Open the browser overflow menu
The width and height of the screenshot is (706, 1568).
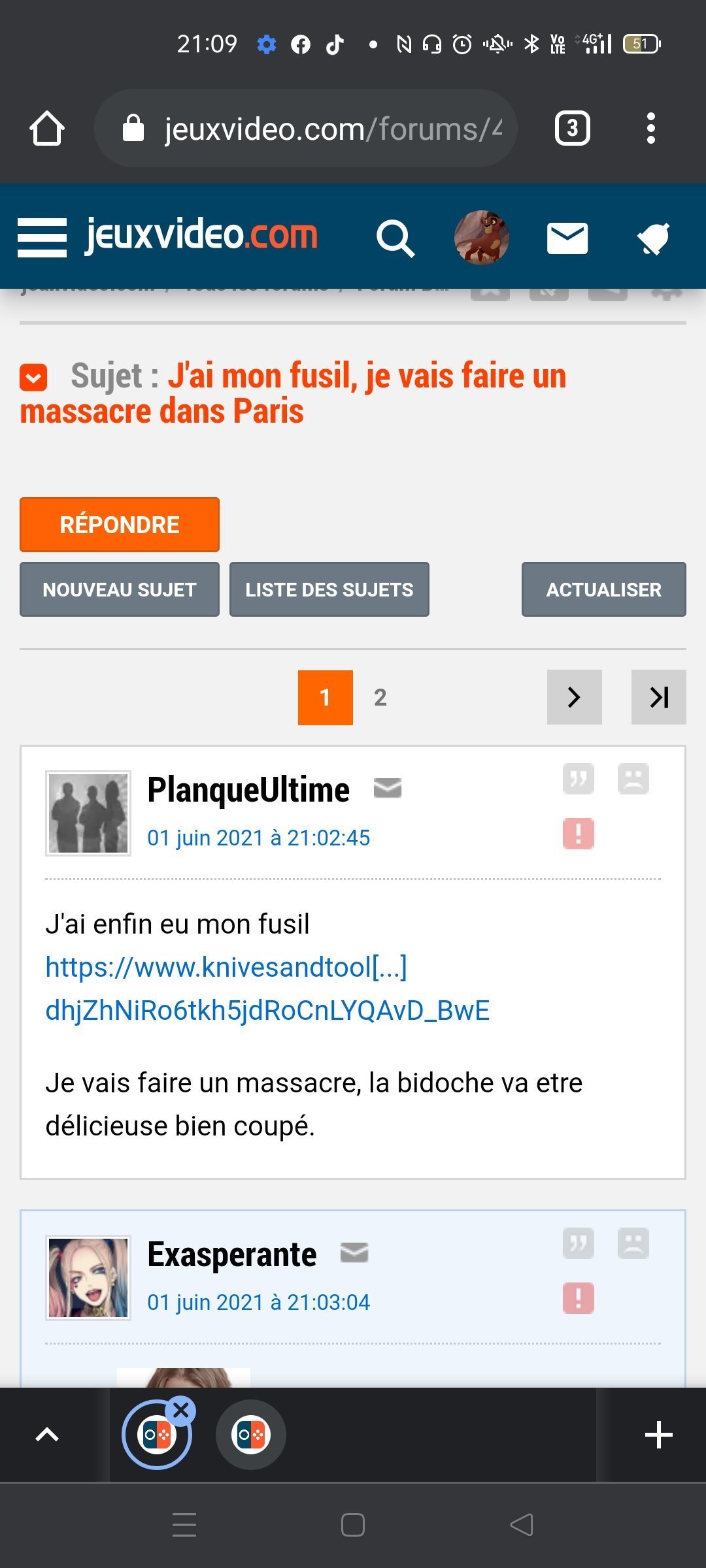pos(650,128)
